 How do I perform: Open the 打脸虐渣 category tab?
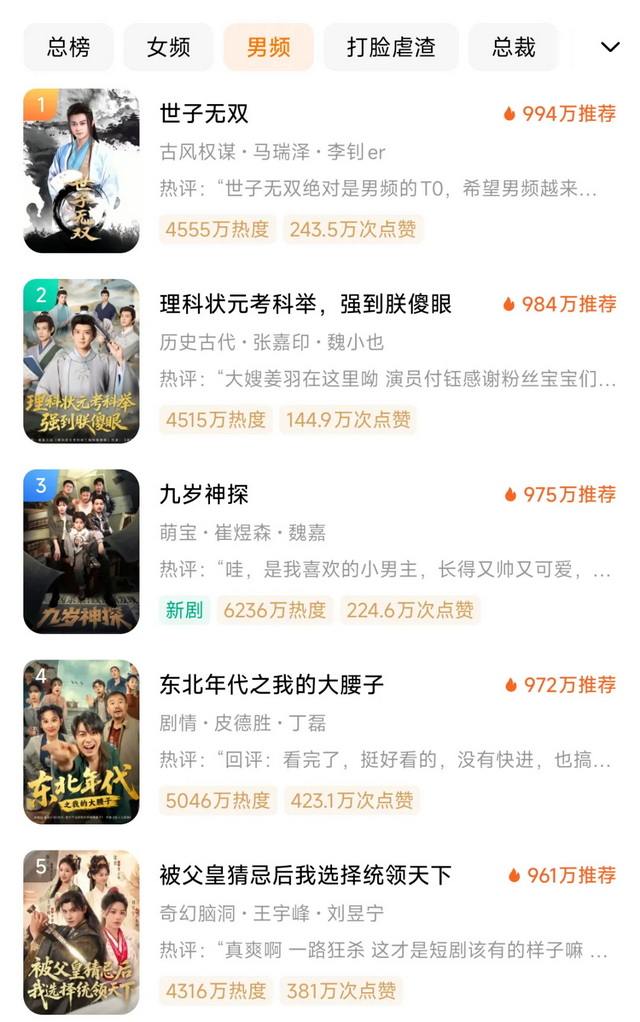(391, 47)
